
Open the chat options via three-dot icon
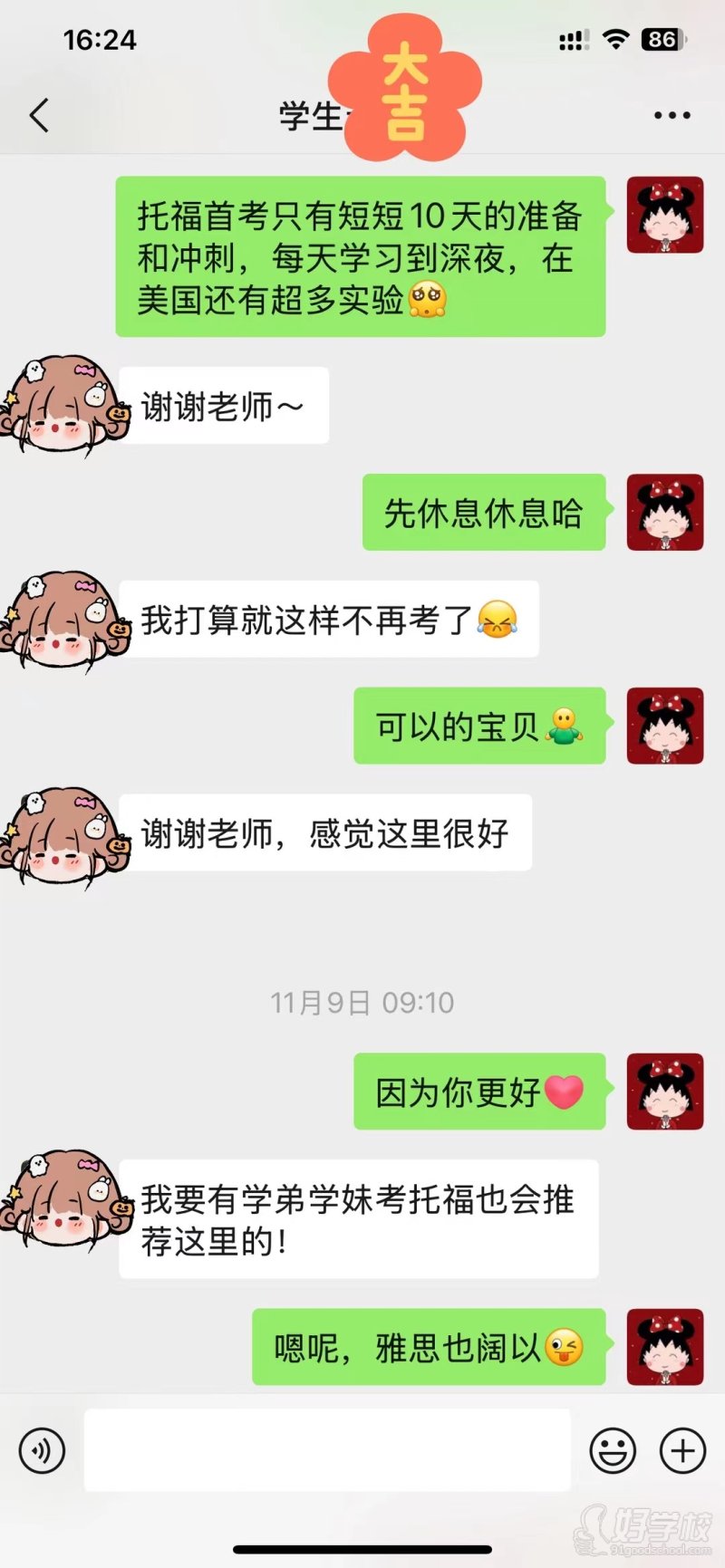coord(672,115)
